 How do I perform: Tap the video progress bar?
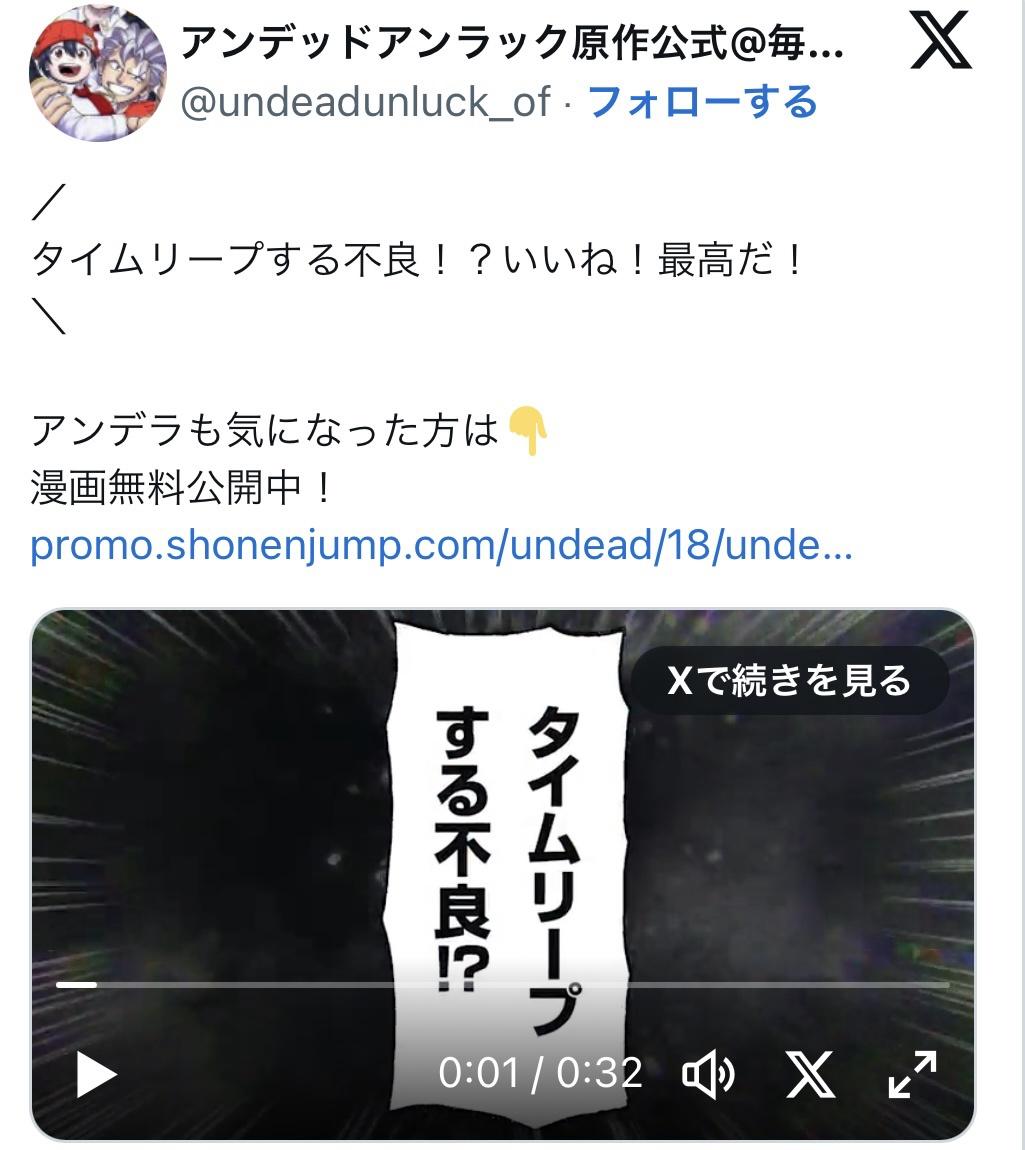[500, 985]
